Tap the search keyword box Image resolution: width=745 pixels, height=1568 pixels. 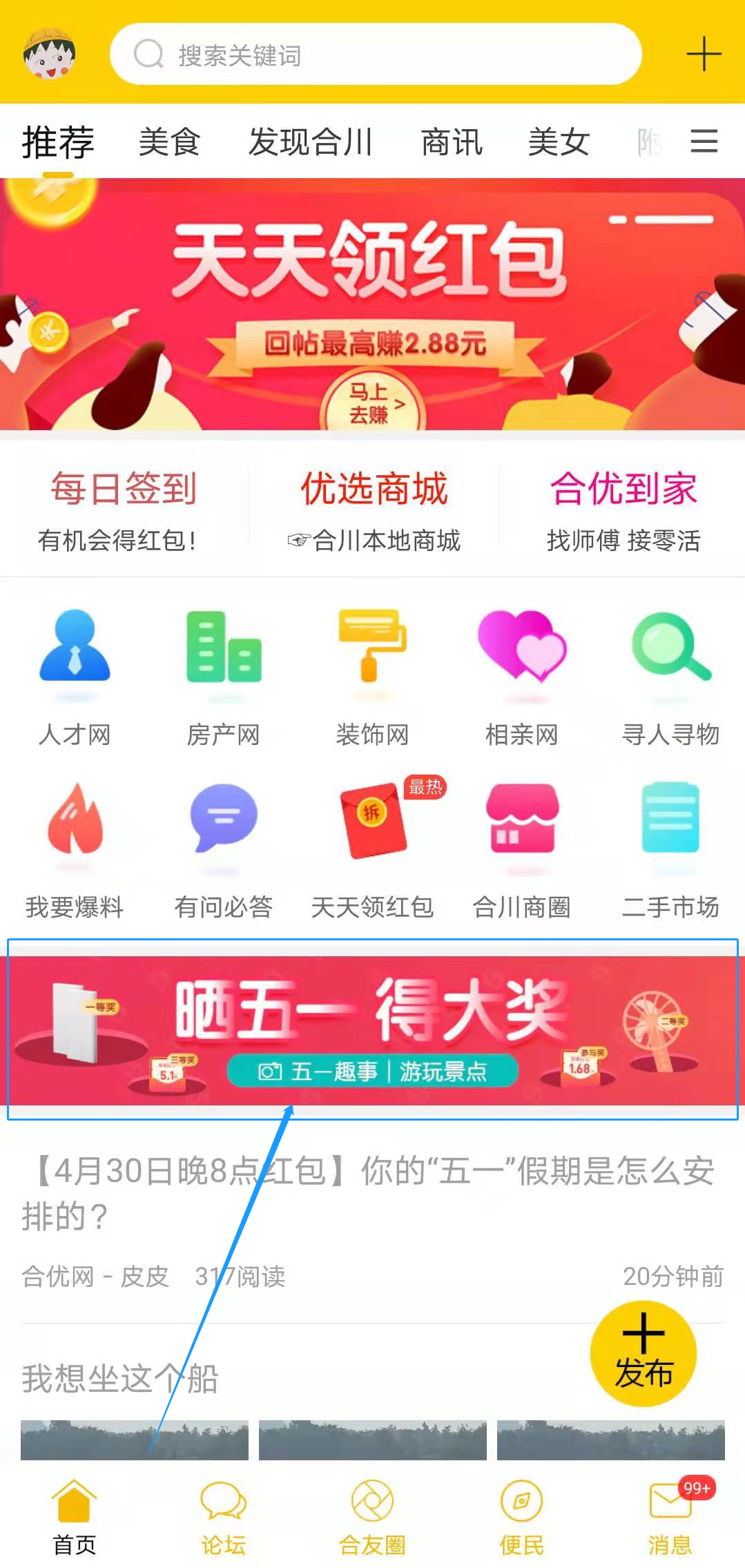pyautogui.click(x=376, y=55)
